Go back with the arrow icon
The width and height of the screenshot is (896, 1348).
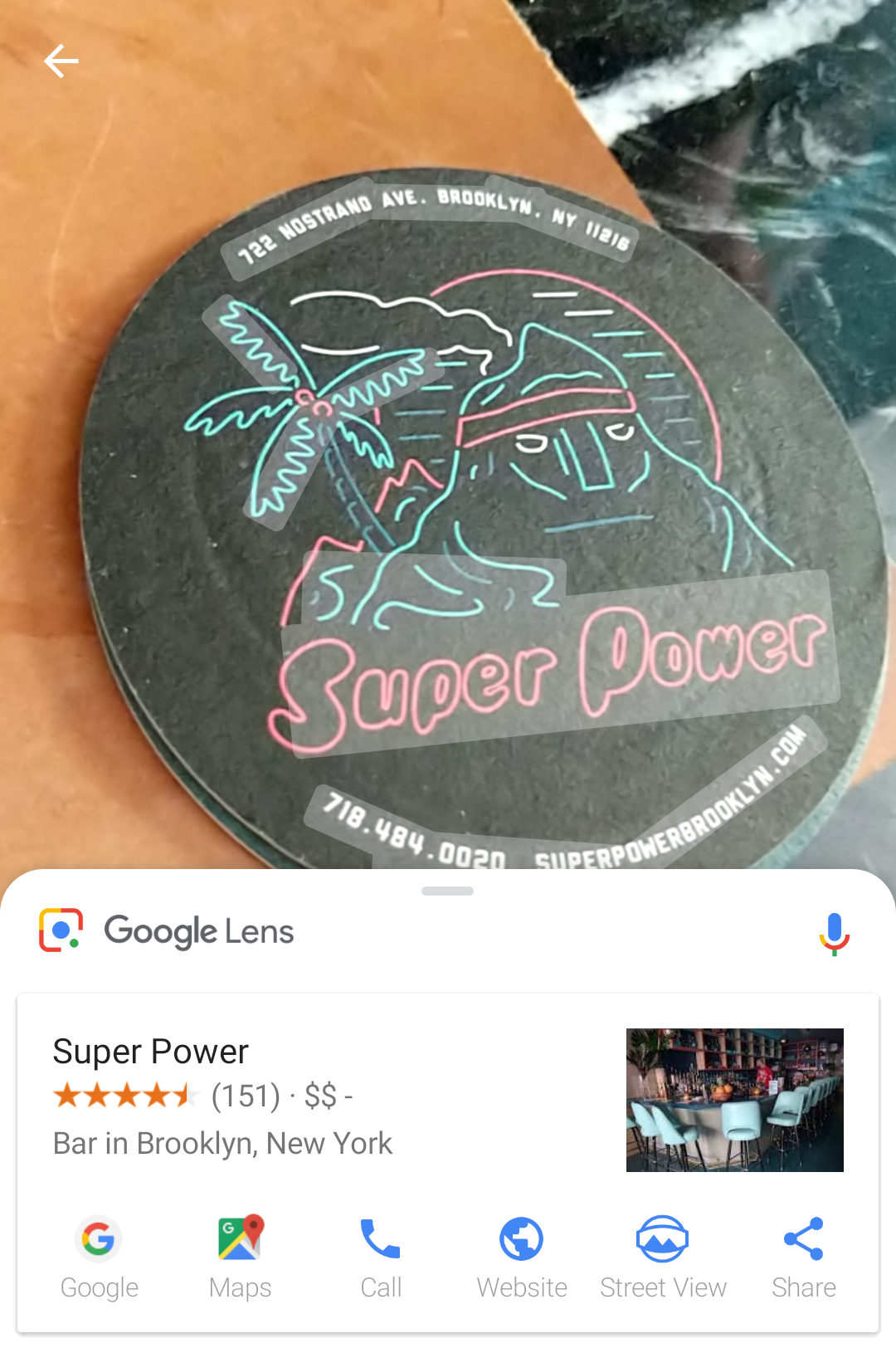(x=61, y=61)
